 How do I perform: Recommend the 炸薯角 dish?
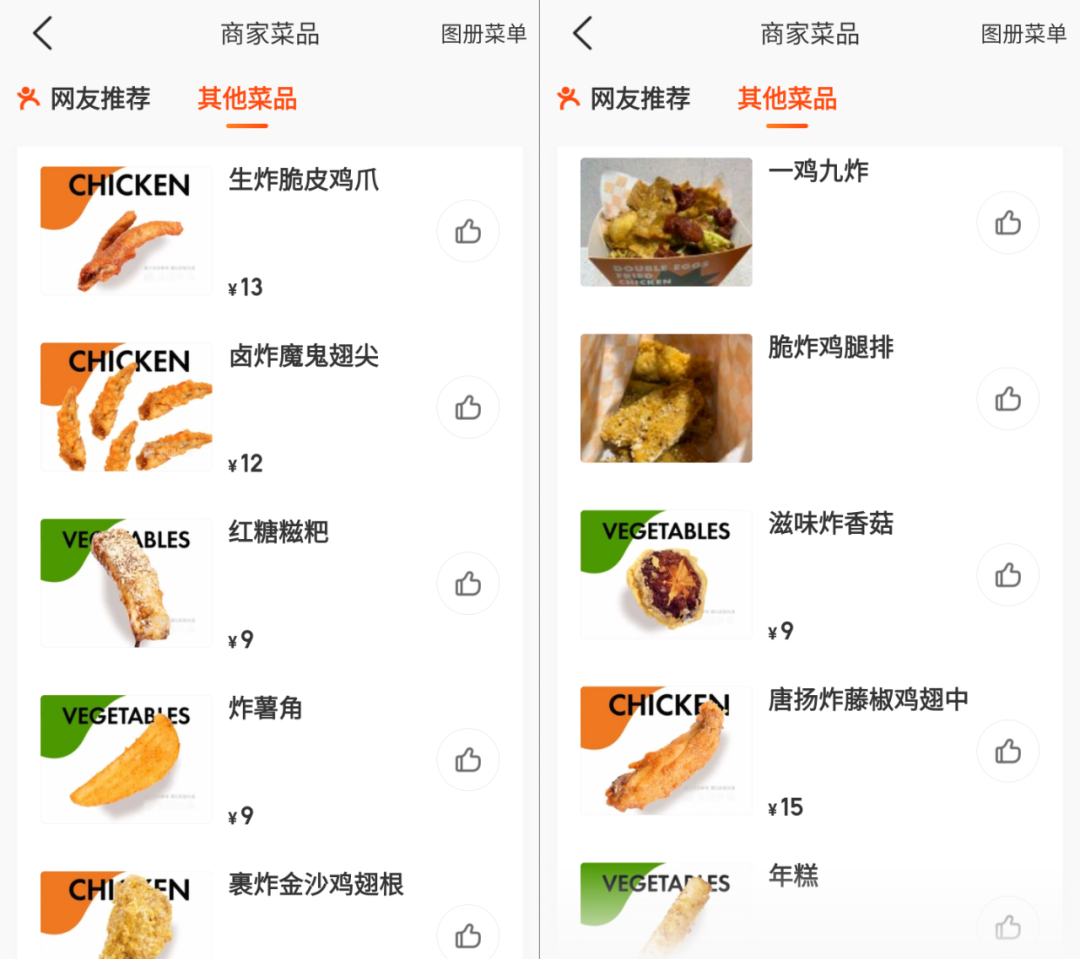tap(467, 760)
